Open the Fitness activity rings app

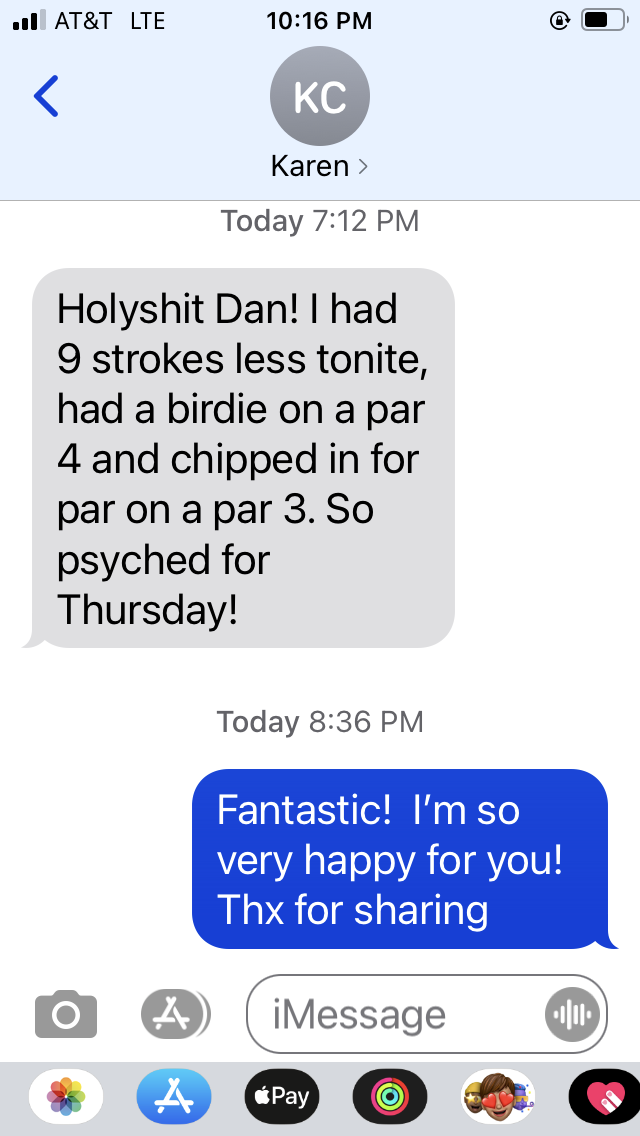[389, 1097]
